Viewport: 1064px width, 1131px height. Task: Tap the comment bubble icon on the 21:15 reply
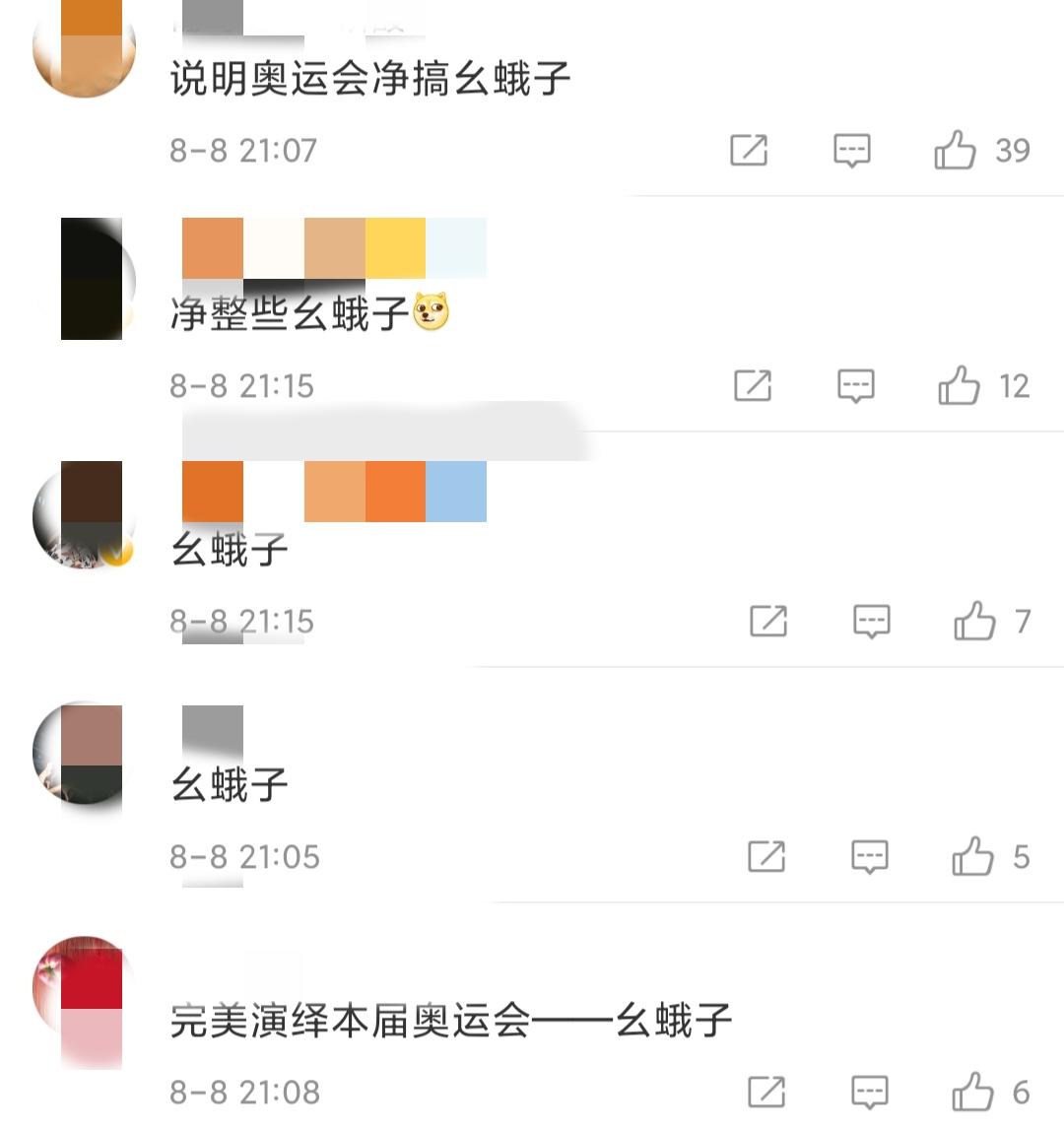click(856, 386)
